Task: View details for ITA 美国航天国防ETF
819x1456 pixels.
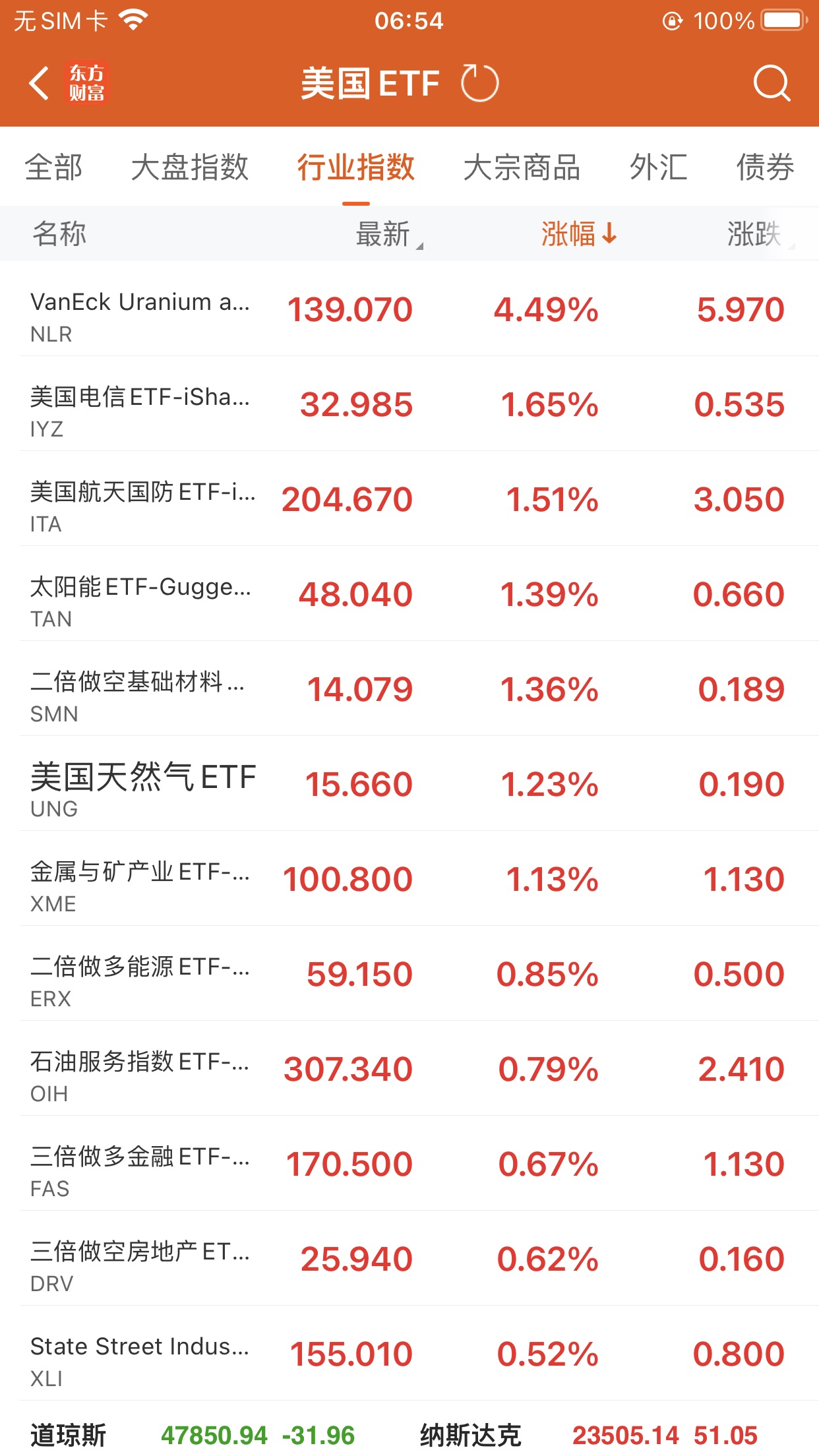Action: [409, 499]
